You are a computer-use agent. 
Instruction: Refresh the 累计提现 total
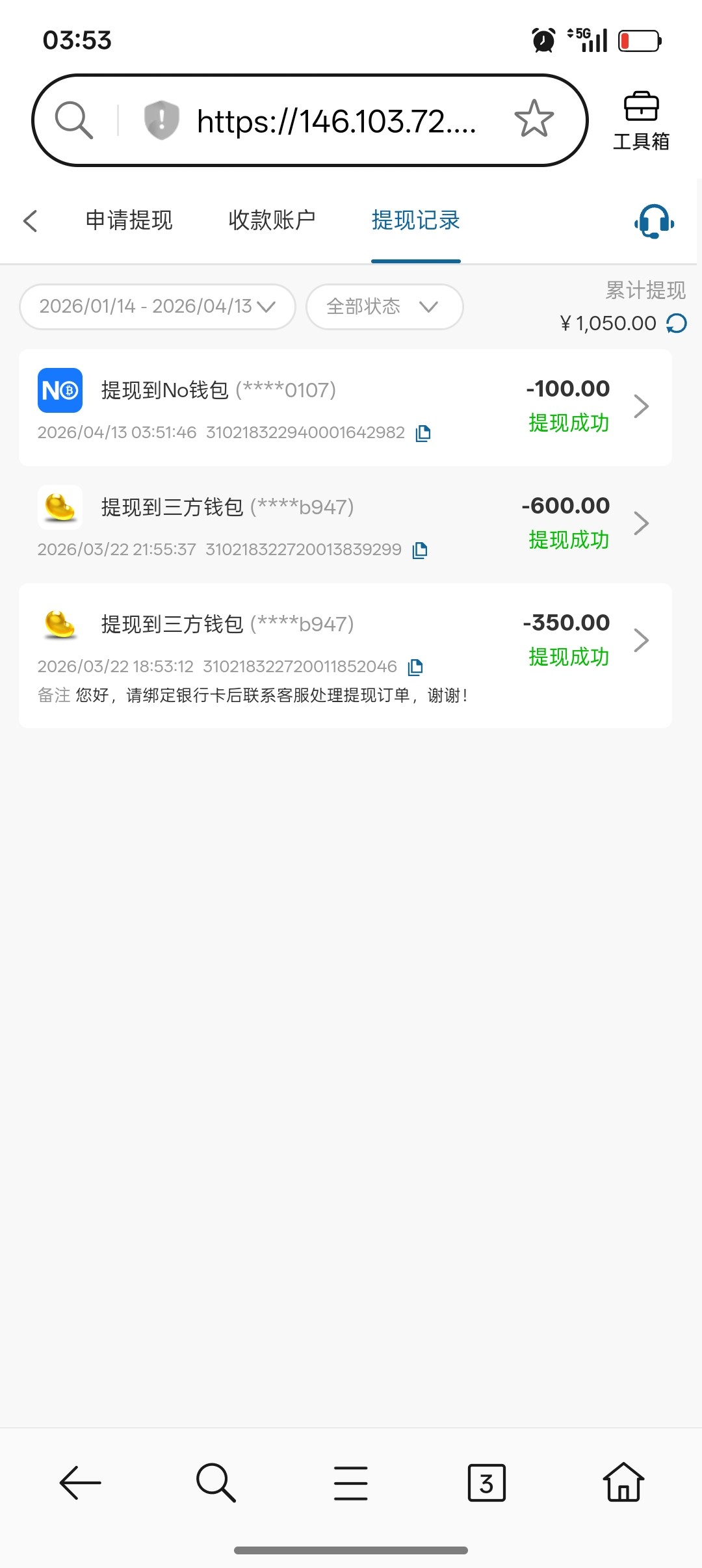pyautogui.click(x=677, y=323)
